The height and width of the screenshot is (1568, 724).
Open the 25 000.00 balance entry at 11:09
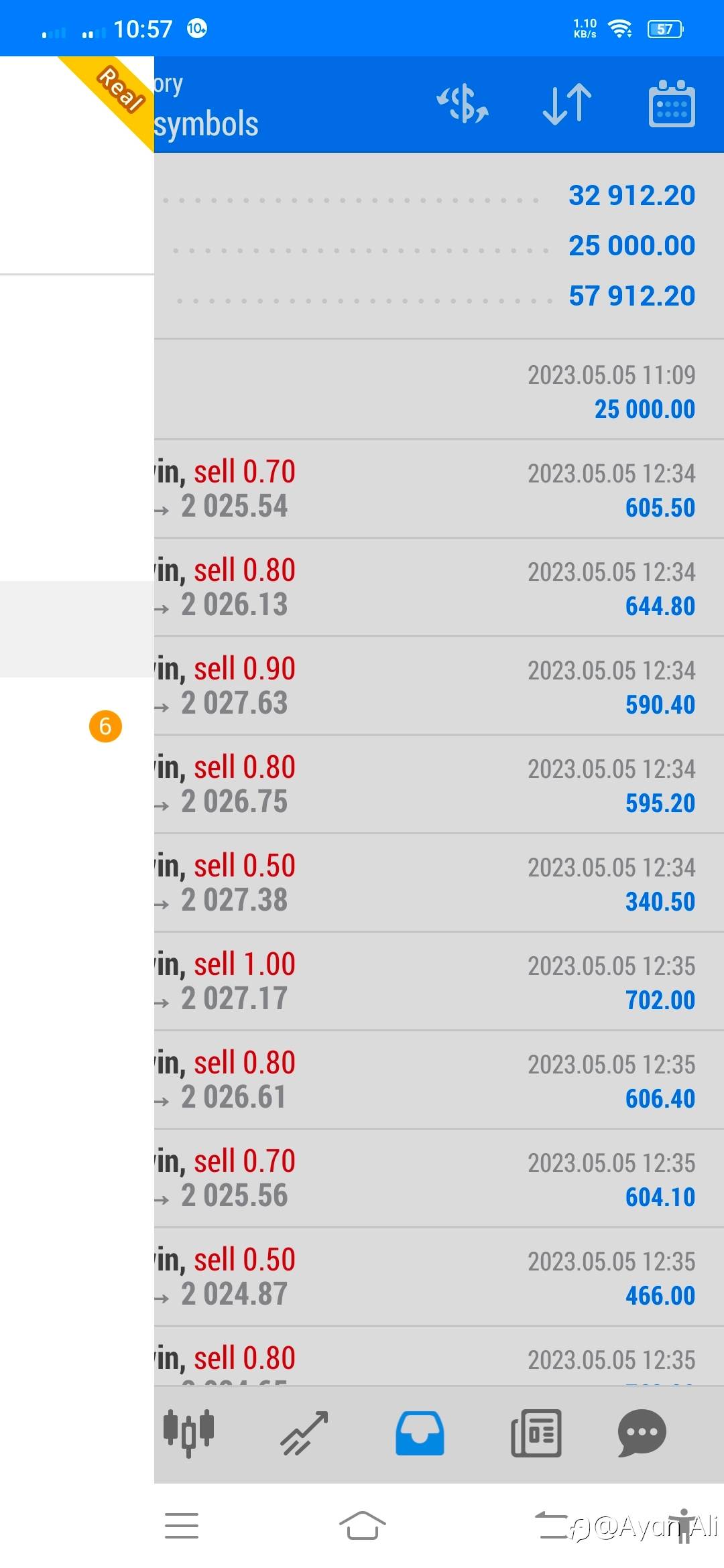click(x=439, y=391)
